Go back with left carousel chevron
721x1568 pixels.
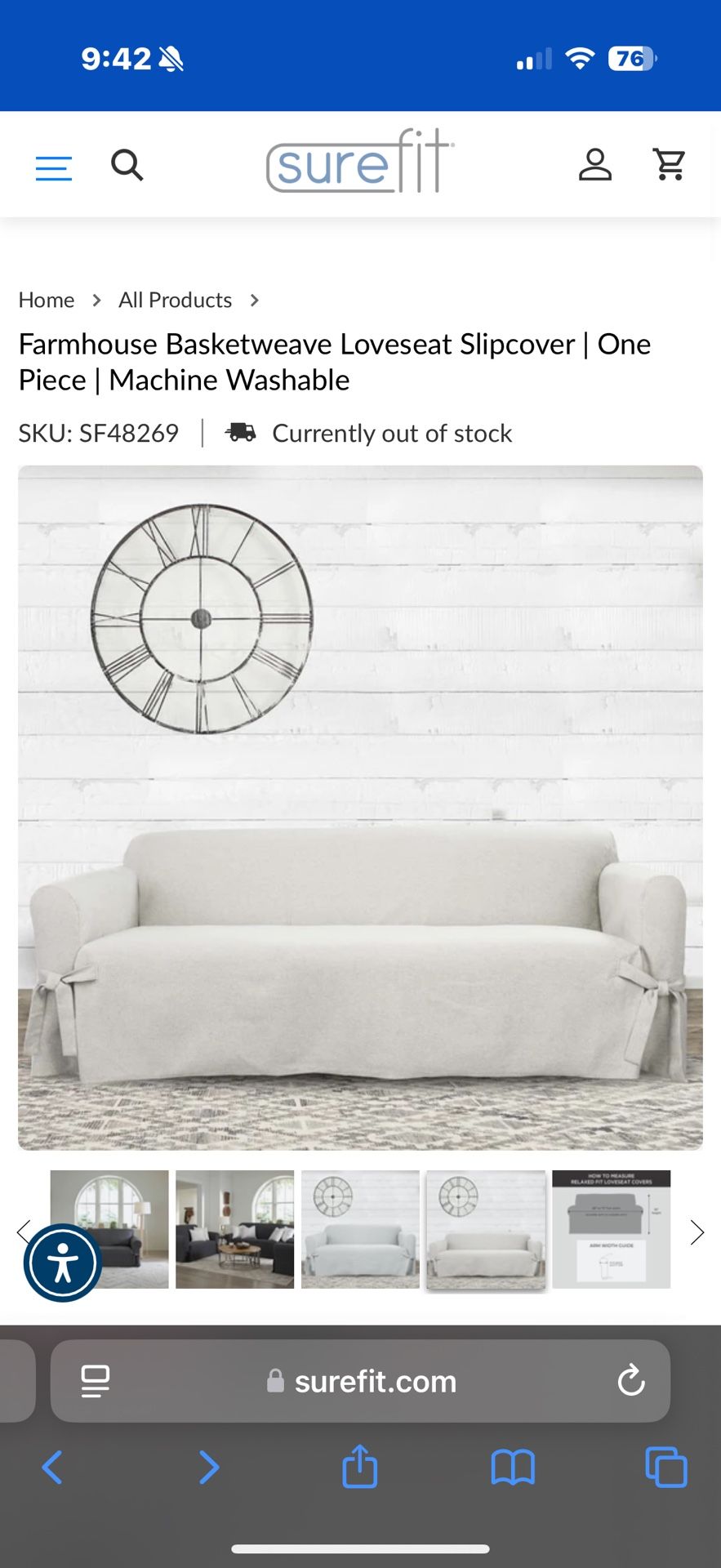point(23,1232)
